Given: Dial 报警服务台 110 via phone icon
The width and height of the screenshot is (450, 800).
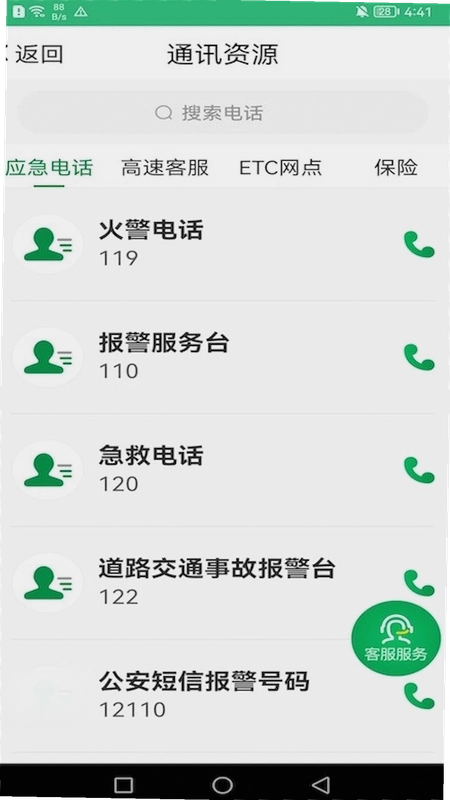Looking at the screenshot, I should pos(419,357).
